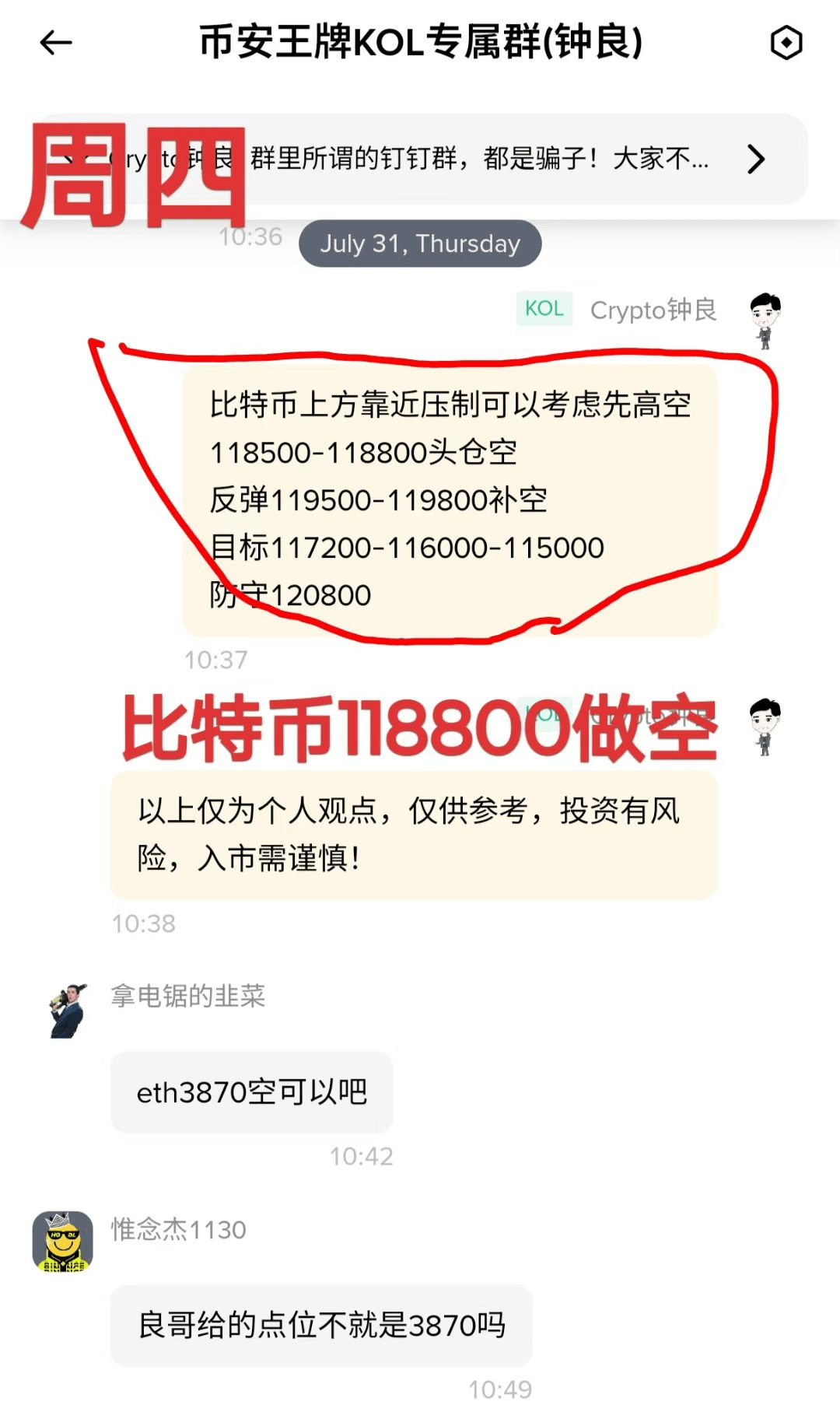
Task: Go back from the group chat
Action: (56, 43)
